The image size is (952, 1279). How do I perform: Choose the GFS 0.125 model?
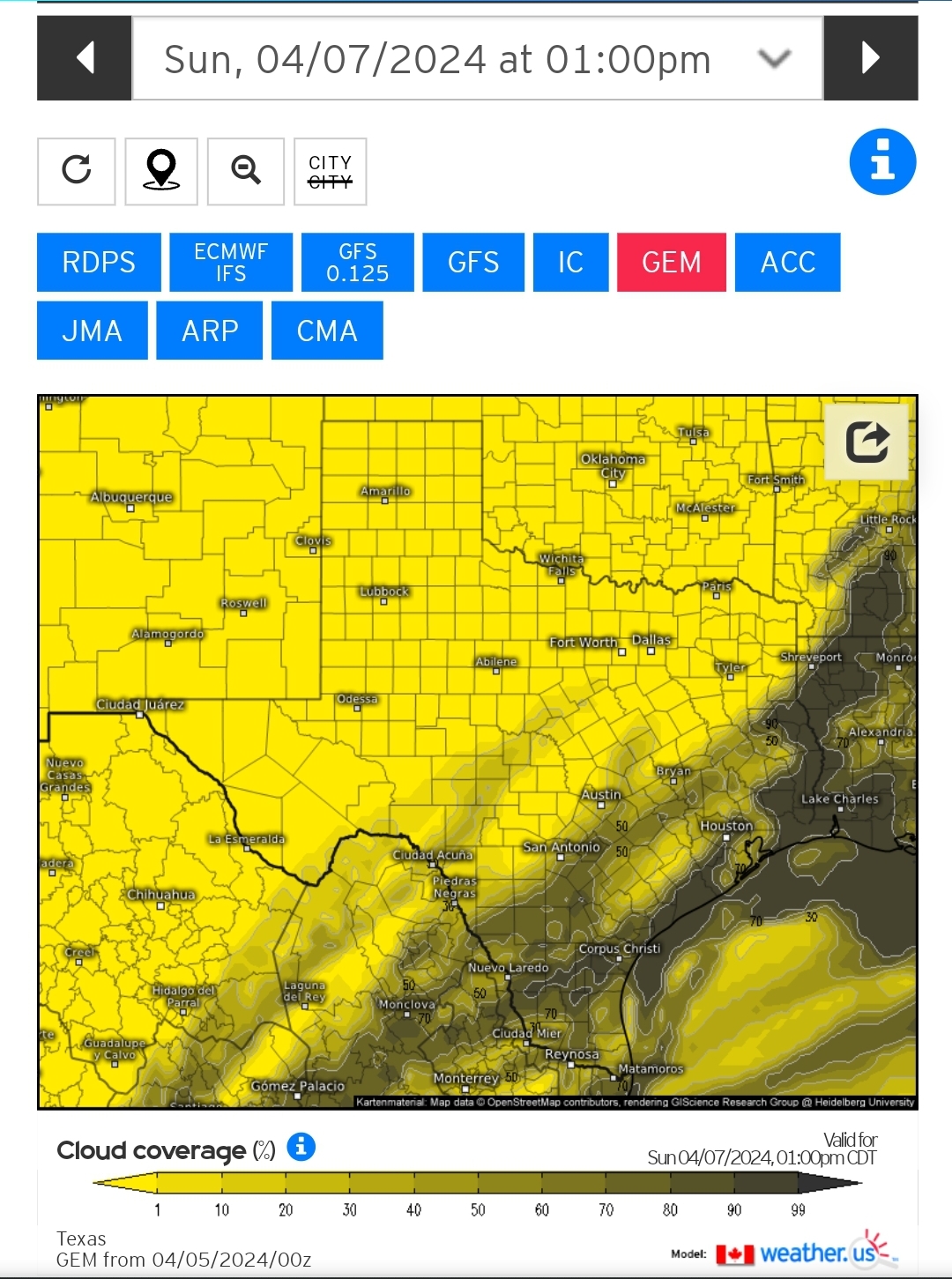(x=358, y=262)
